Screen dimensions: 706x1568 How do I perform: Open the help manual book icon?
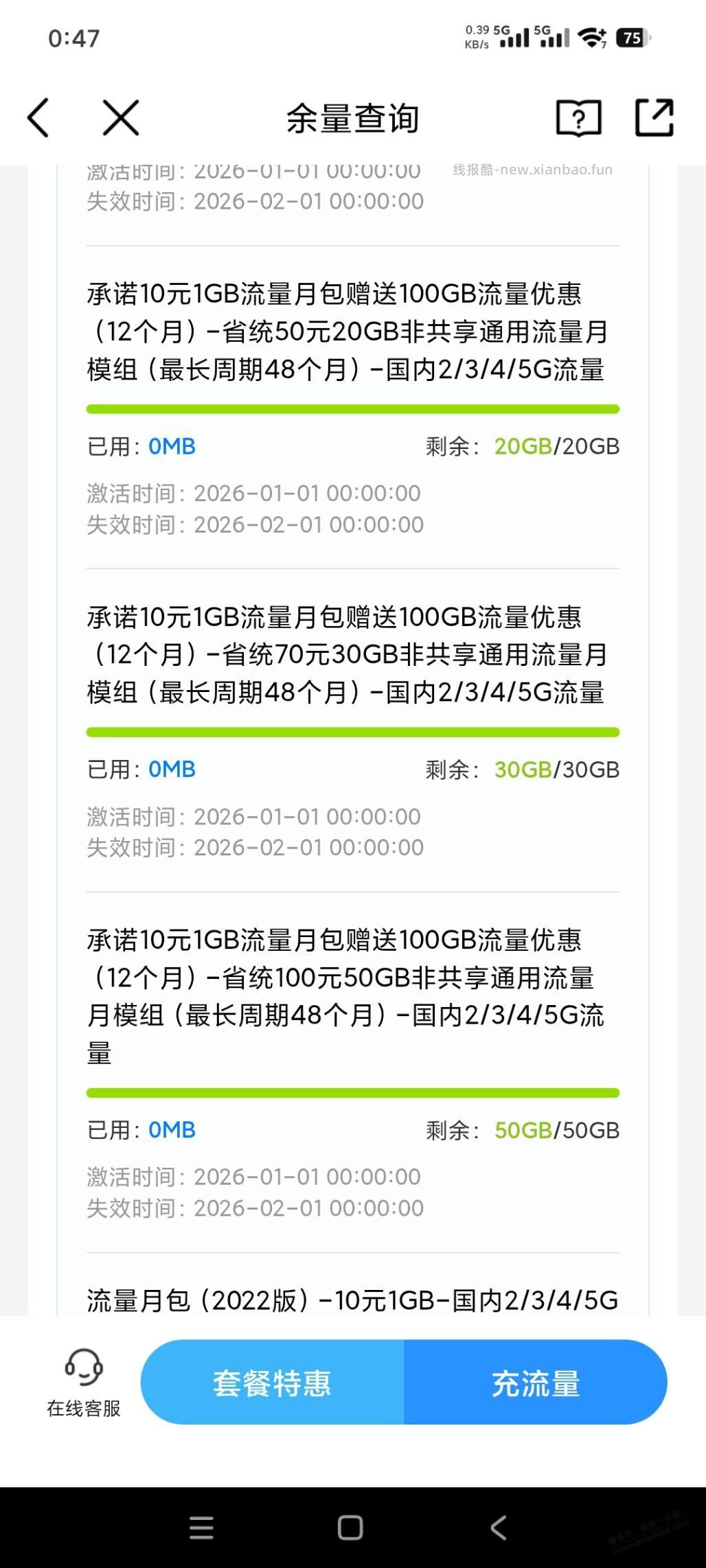coord(579,118)
